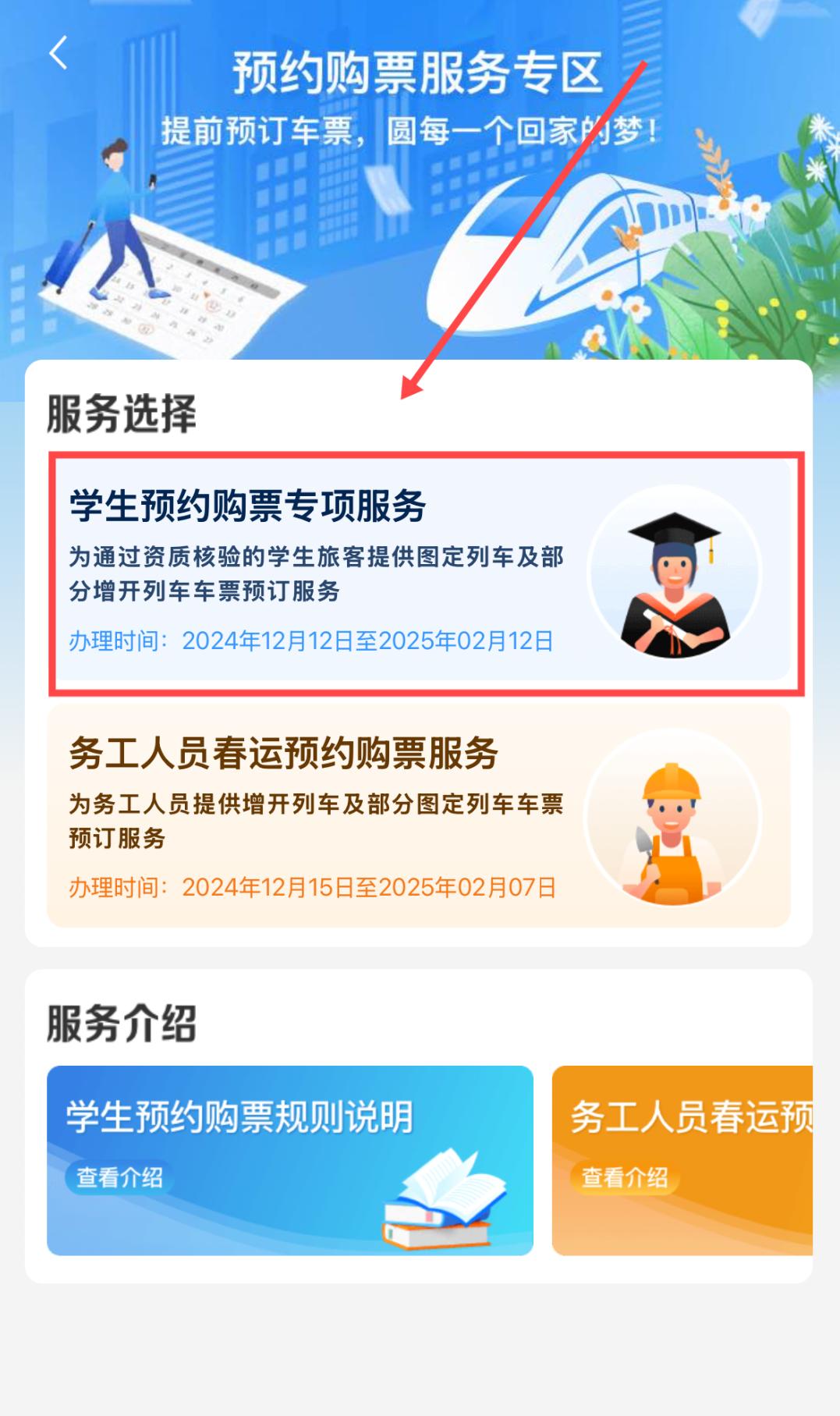Go back using the top-left arrow
This screenshot has width=840, height=1416.
pyautogui.click(x=58, y=53)
